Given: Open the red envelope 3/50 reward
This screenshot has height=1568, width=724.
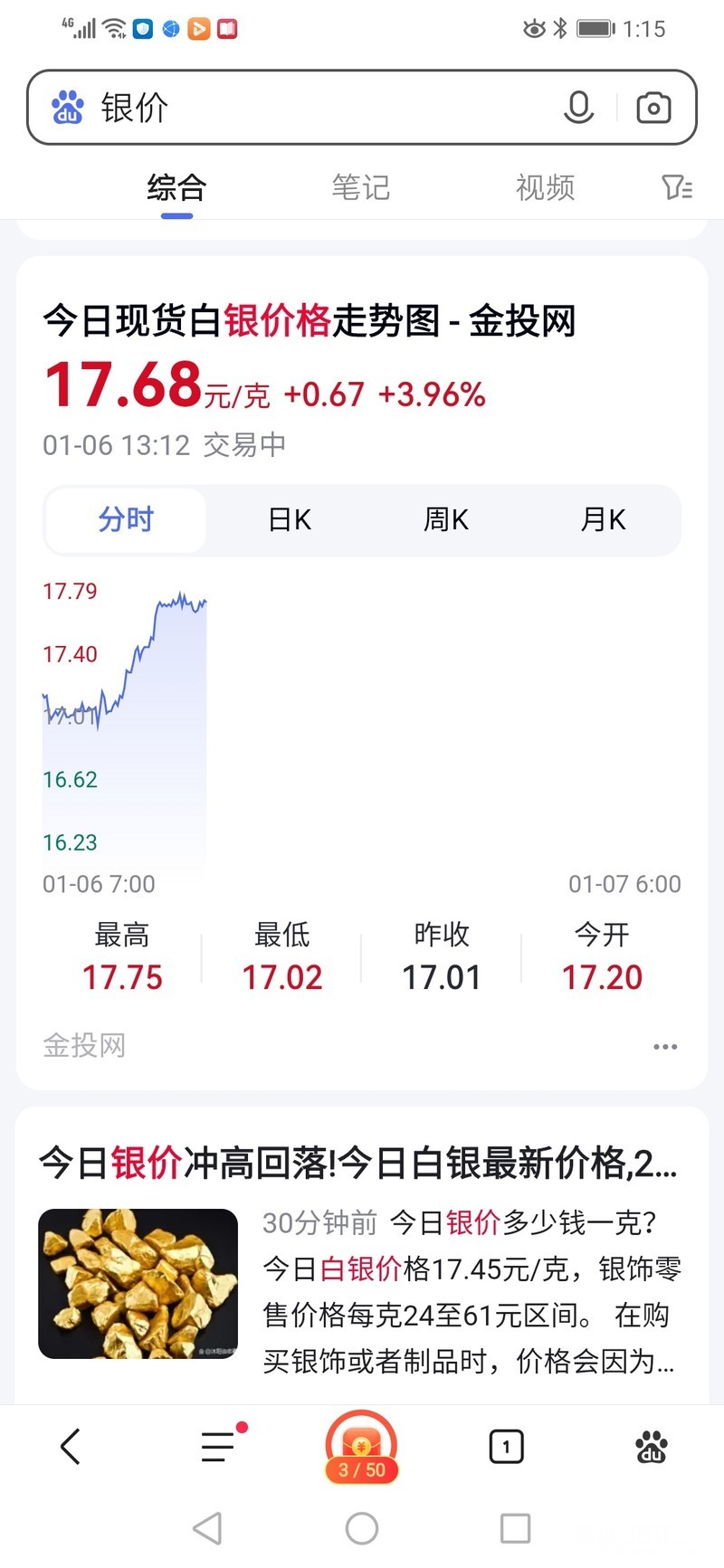Looking at the screenshot, I should coord(362,1448).
